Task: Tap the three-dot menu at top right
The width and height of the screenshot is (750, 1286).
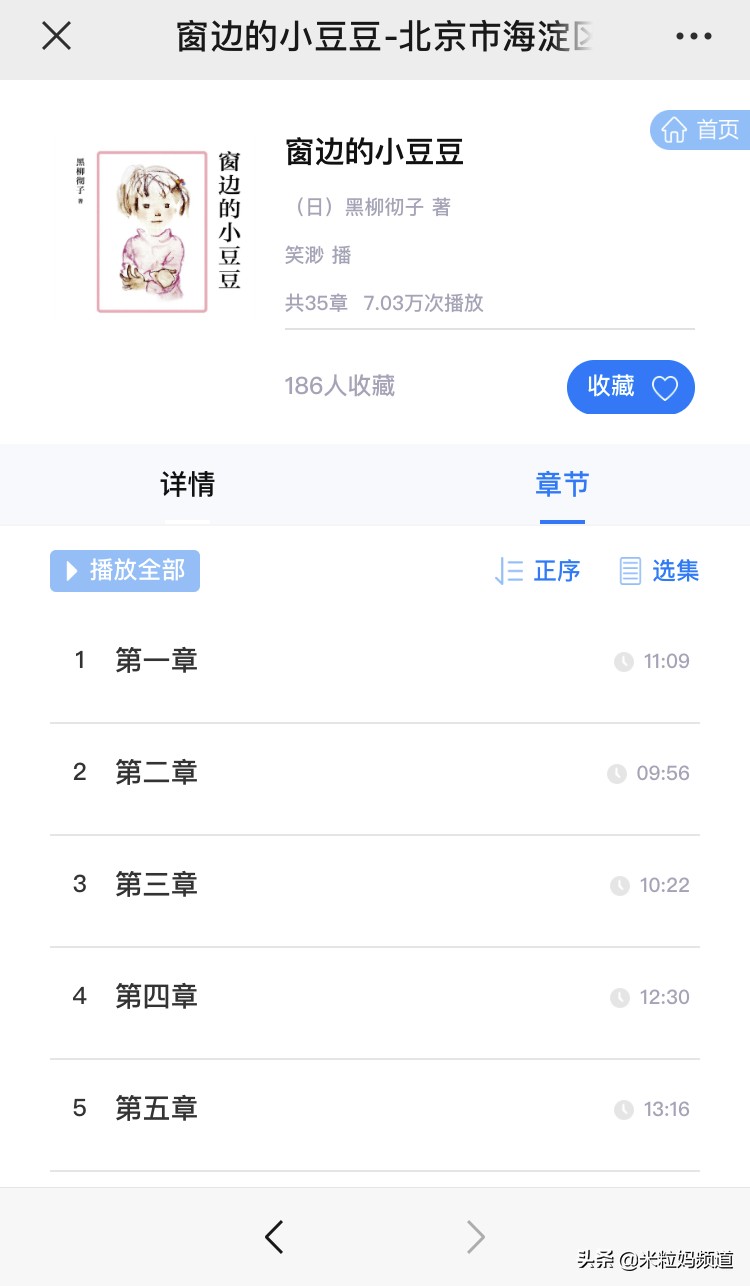Action: coord(695,36)
